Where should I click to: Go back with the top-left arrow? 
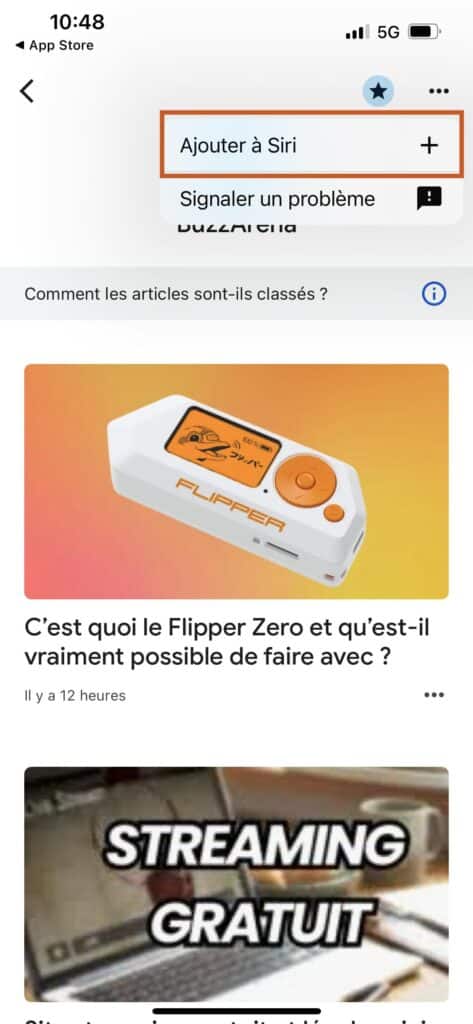click(x=27, y=91)
